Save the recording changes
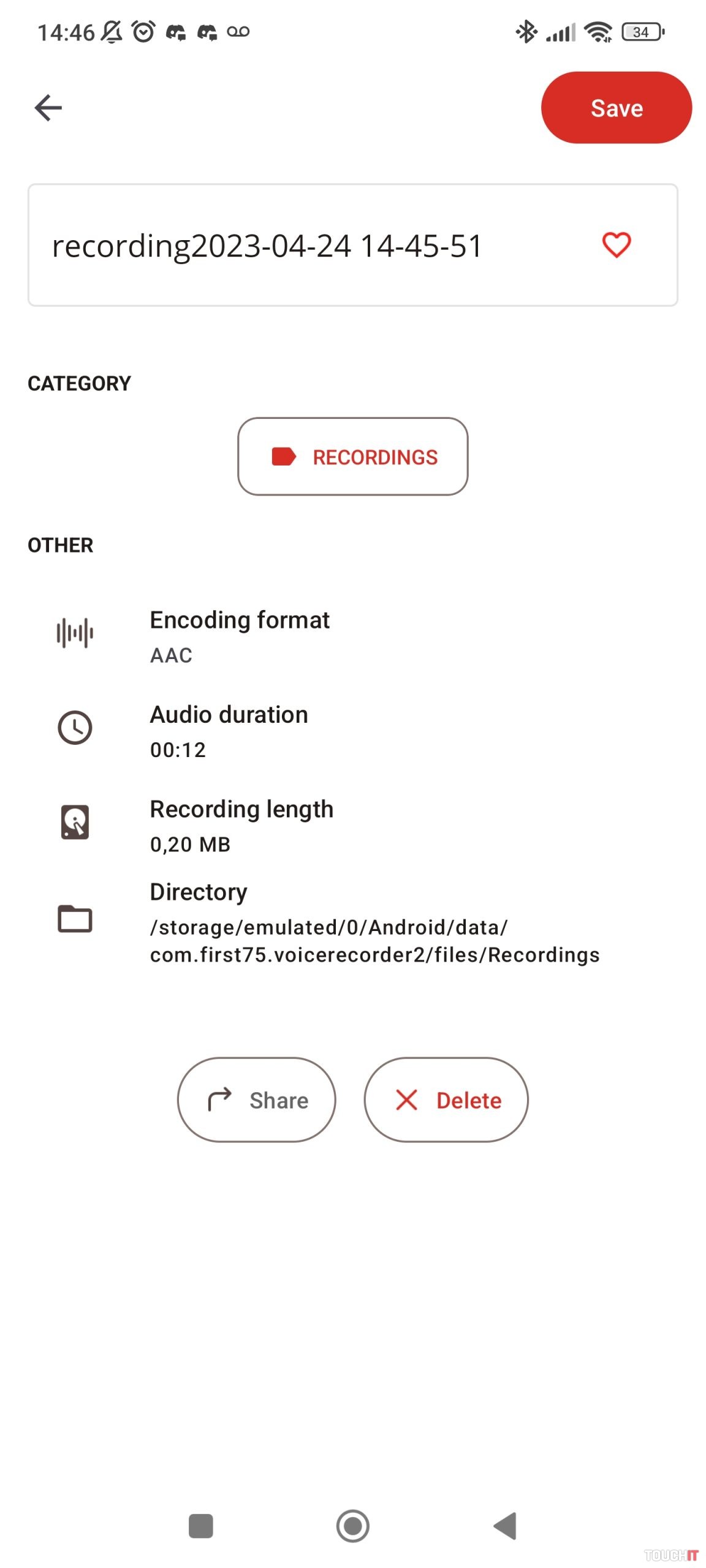 [x=615, y=108]
